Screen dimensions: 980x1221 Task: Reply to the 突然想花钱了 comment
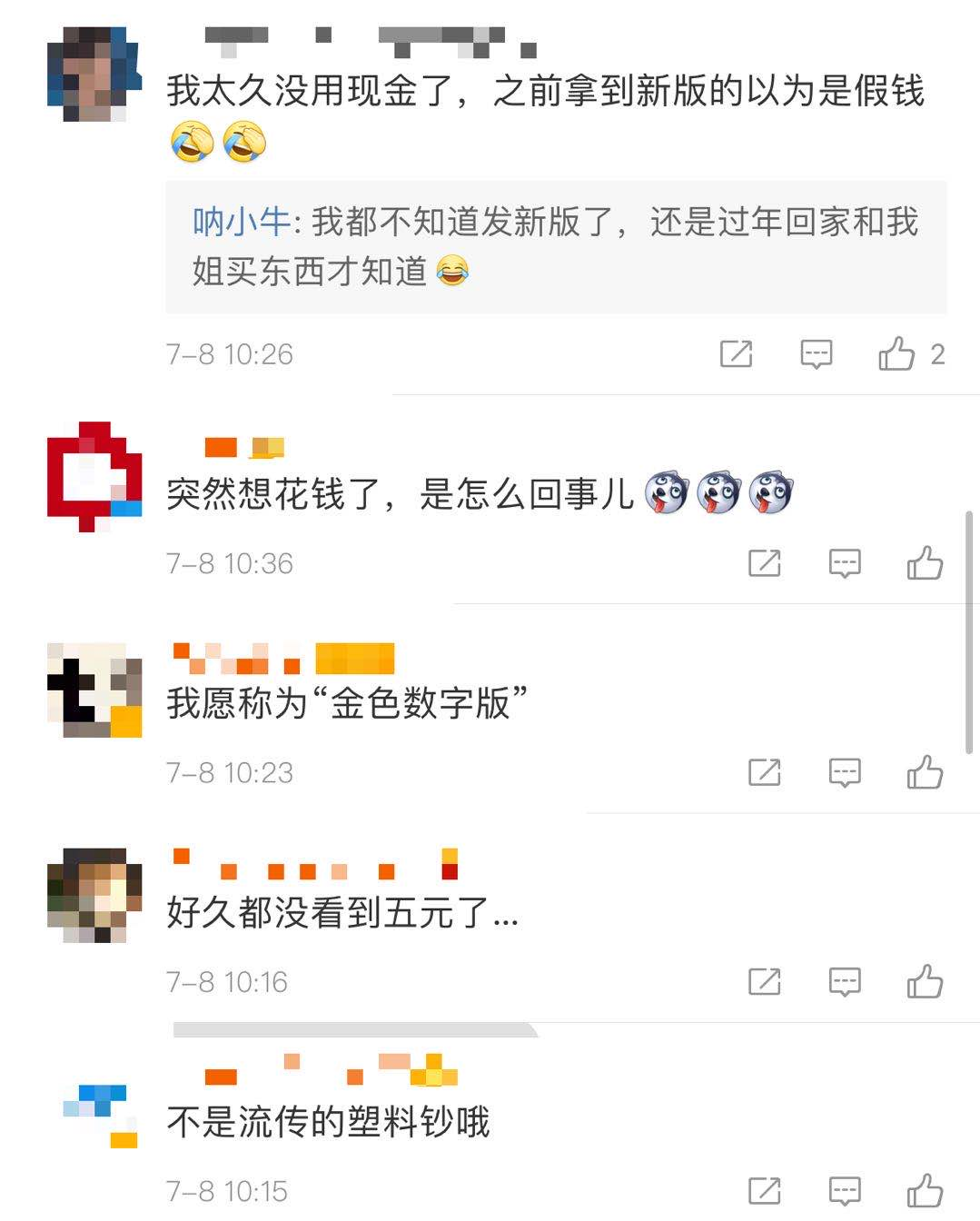(845, 563)
